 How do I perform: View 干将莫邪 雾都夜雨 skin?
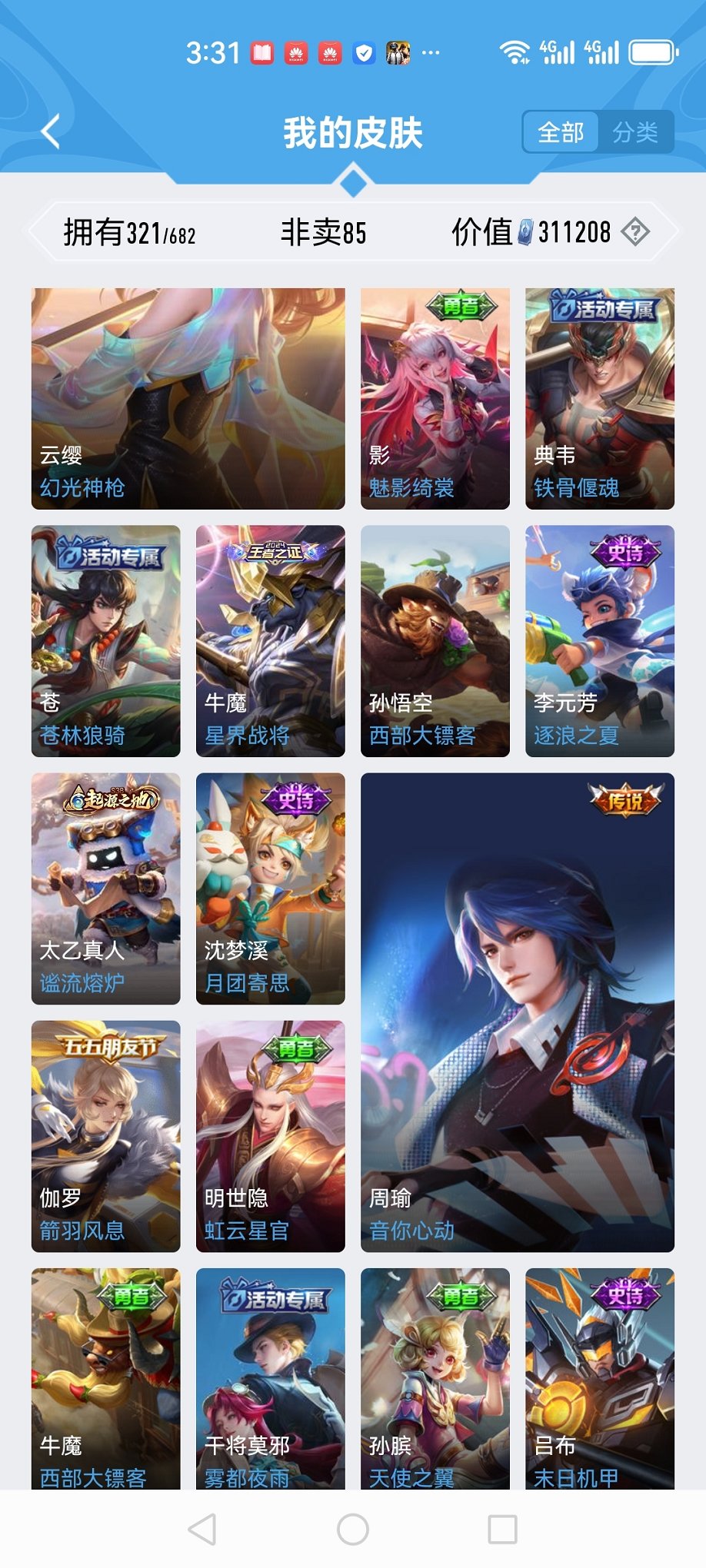270,1377
